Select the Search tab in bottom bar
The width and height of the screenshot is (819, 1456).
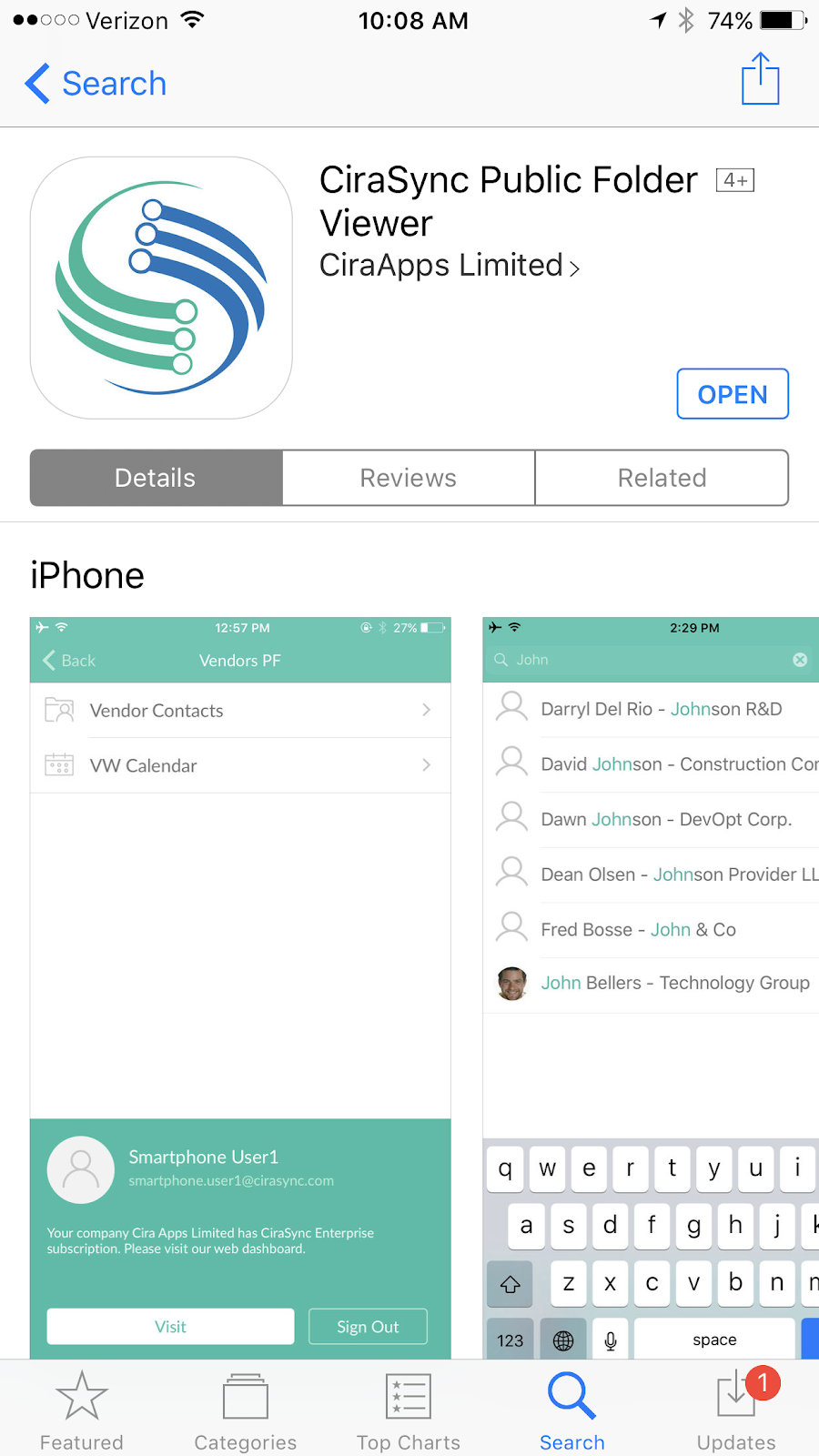[x=571, y=1410]
